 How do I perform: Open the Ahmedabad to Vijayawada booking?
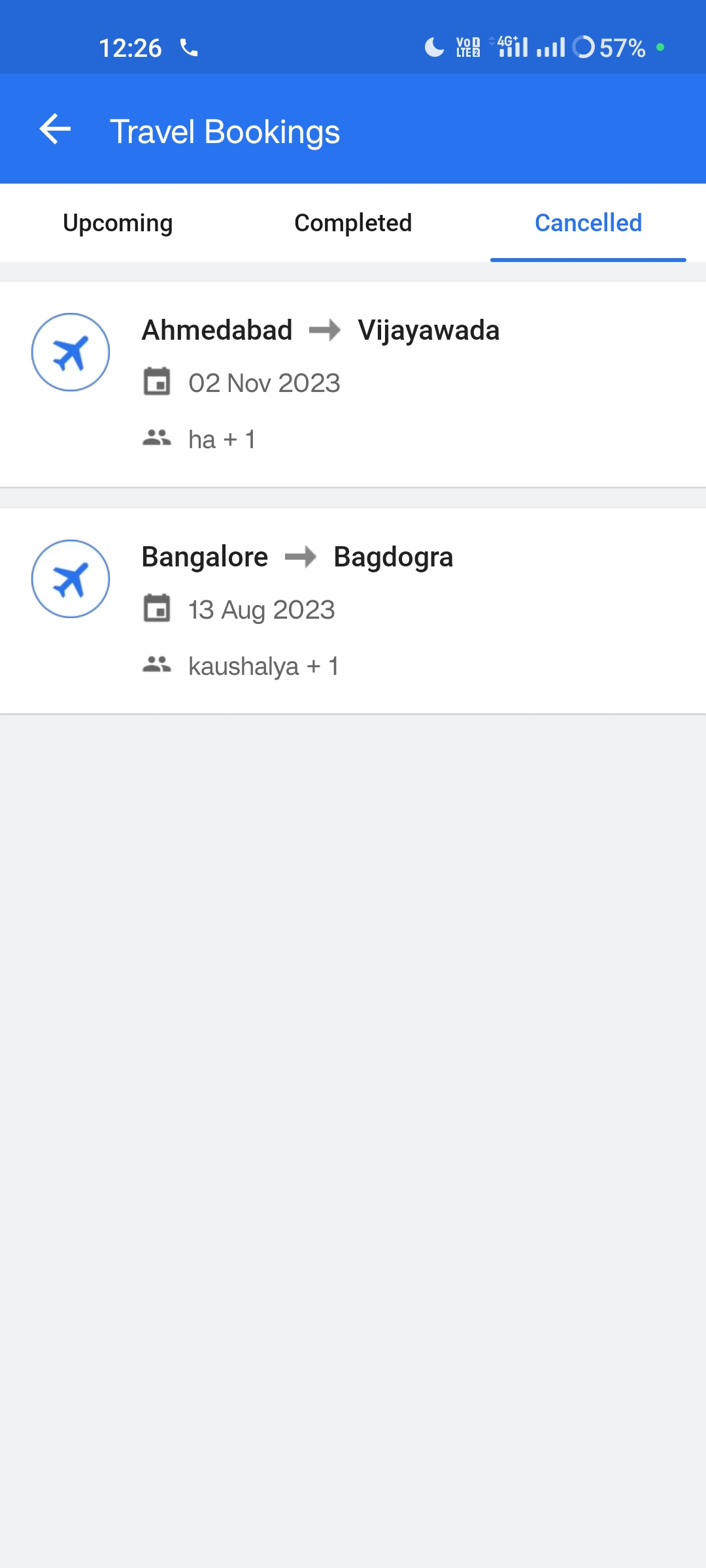tap(353, 384)
